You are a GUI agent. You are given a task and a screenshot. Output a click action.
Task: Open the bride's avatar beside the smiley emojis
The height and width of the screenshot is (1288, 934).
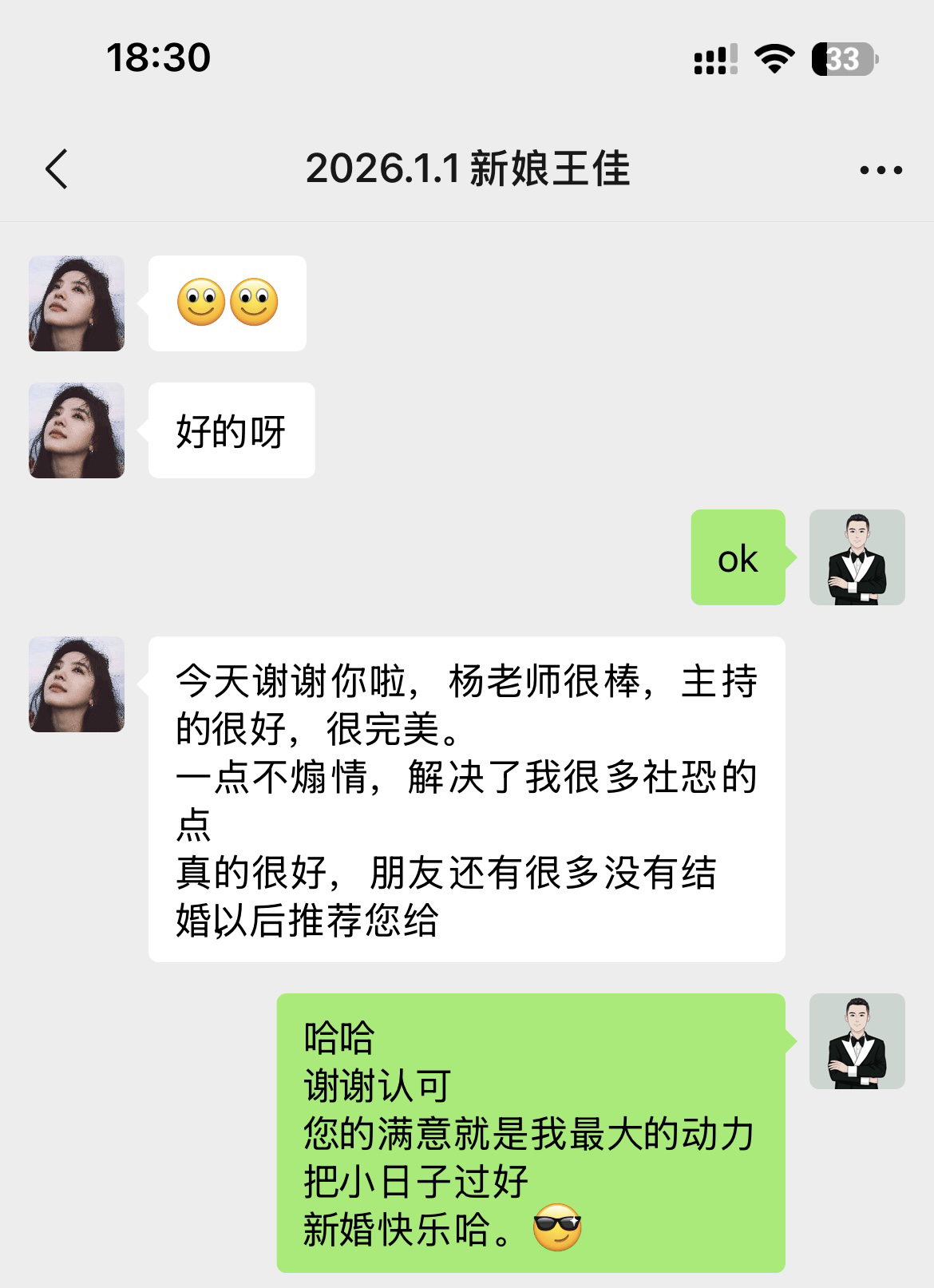[x=77, y=303]
